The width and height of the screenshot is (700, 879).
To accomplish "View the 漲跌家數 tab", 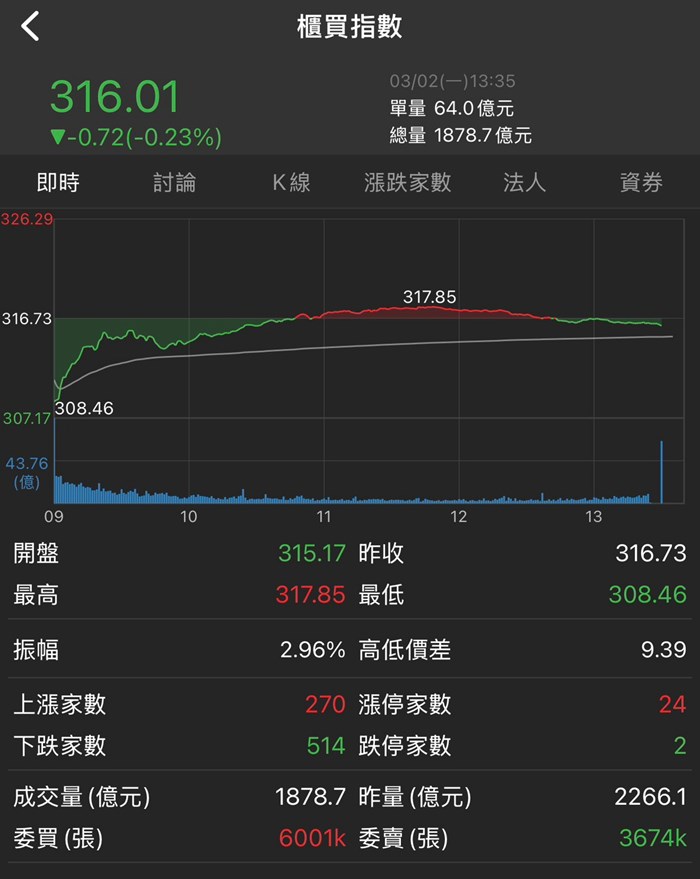I will pos(408,183).
